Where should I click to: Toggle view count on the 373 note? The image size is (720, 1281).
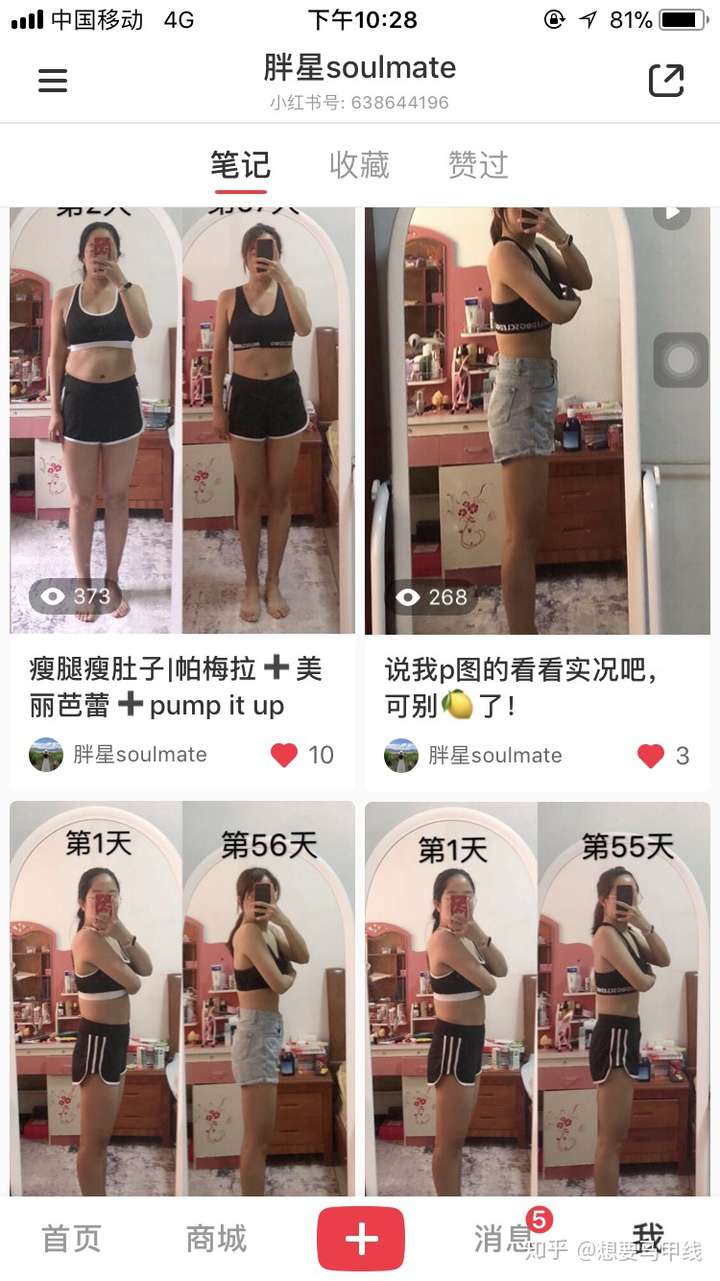(x=72, y=597)
